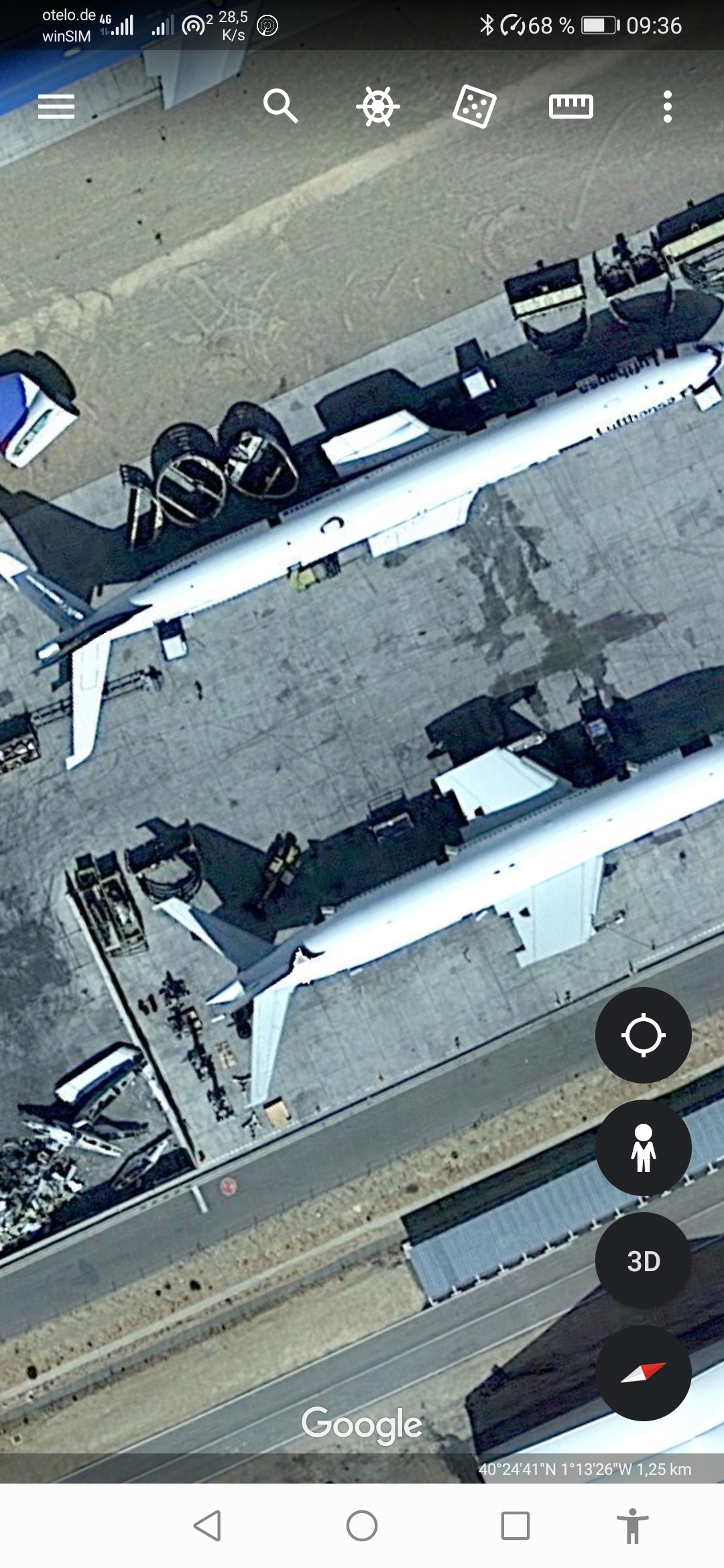This screenshot has height=1568, width=724.
Task: Activate the Street View pegman
Action: (643, 1148)
